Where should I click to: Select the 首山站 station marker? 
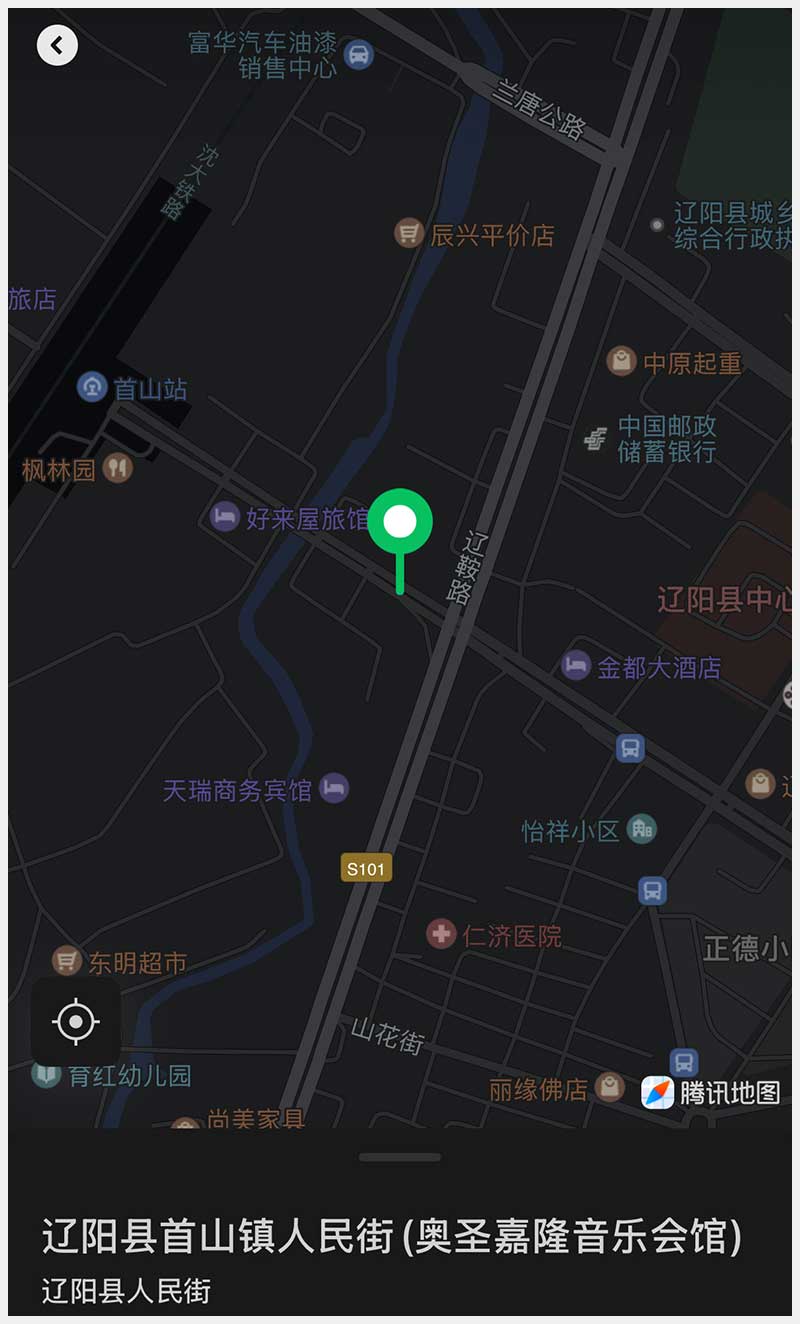(x=93, y=387)
